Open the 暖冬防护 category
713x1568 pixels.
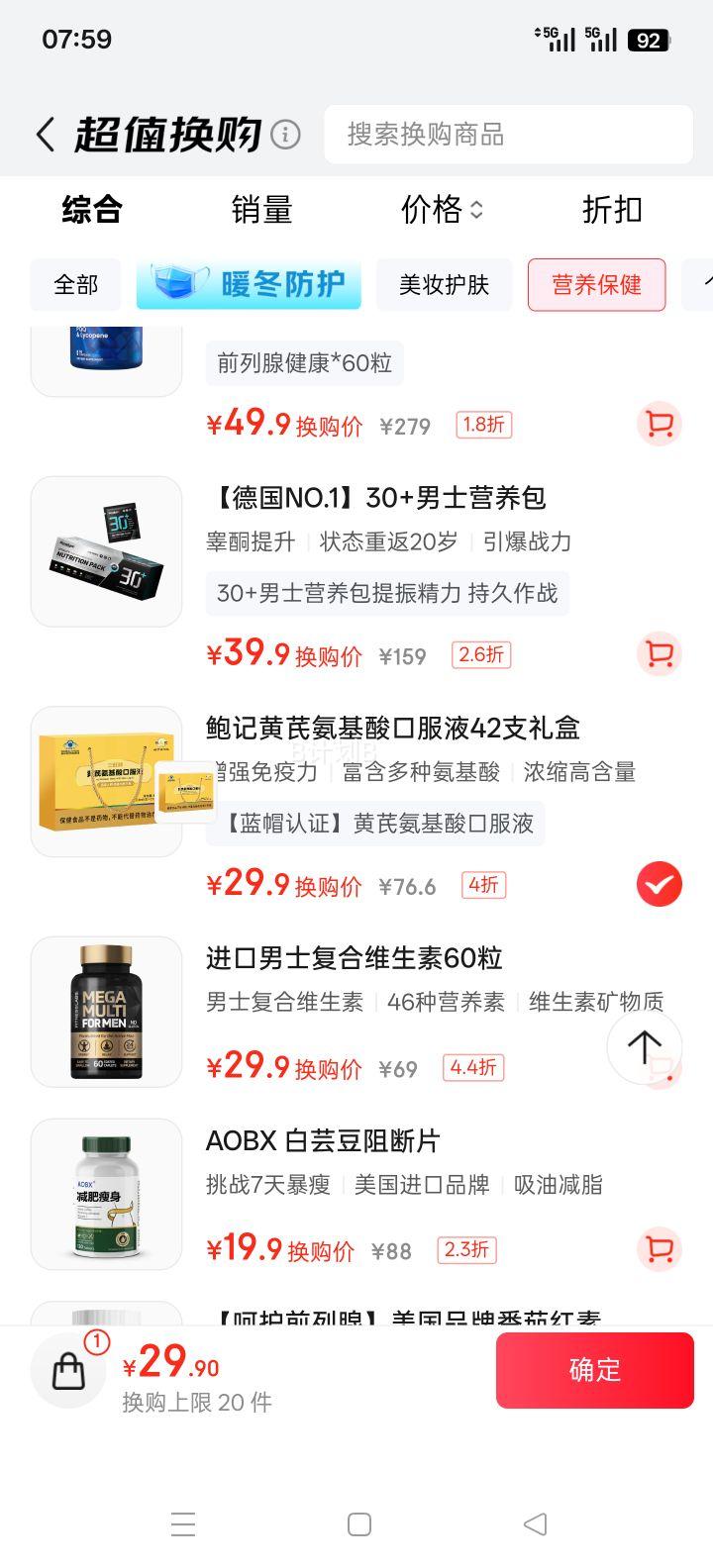click(249, 285)
